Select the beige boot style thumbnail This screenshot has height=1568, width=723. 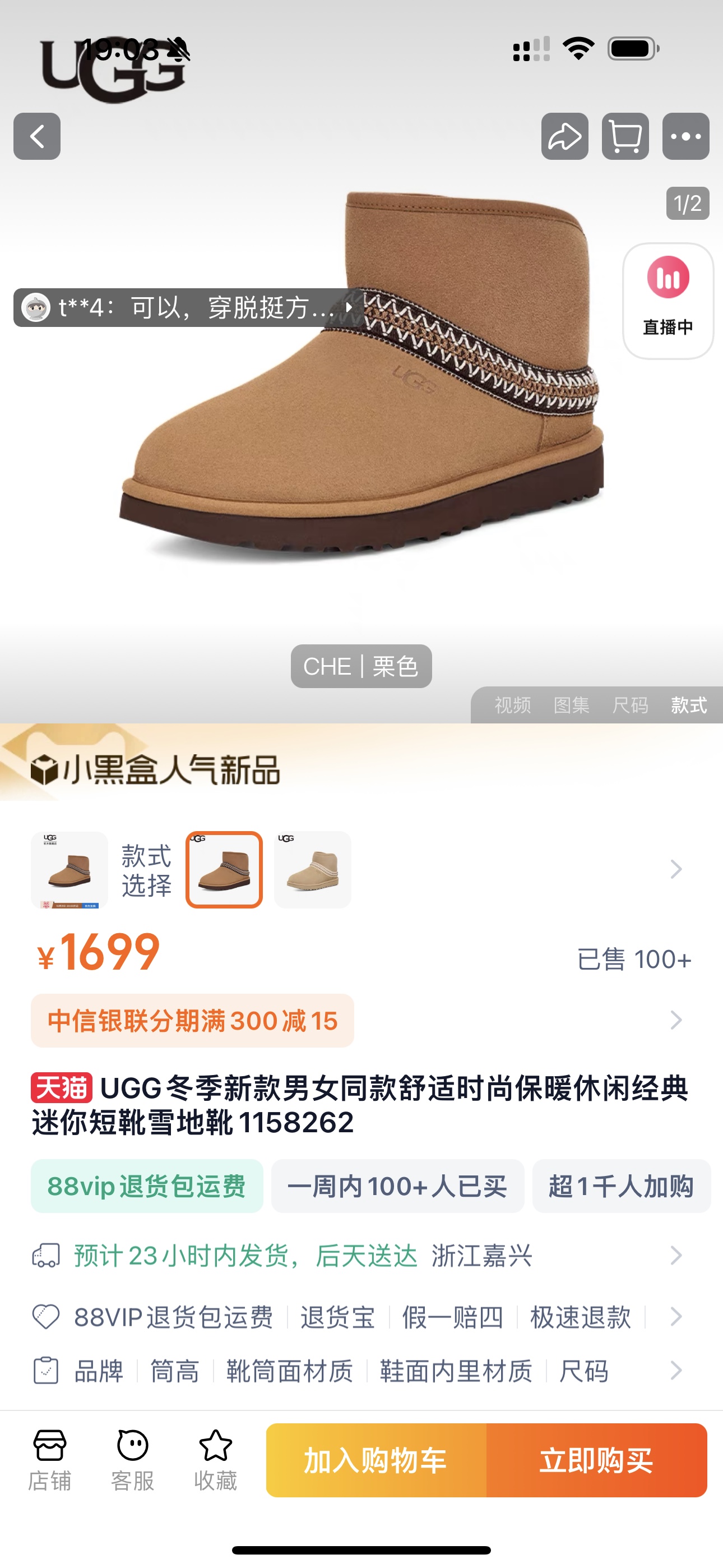click(312, 869)
